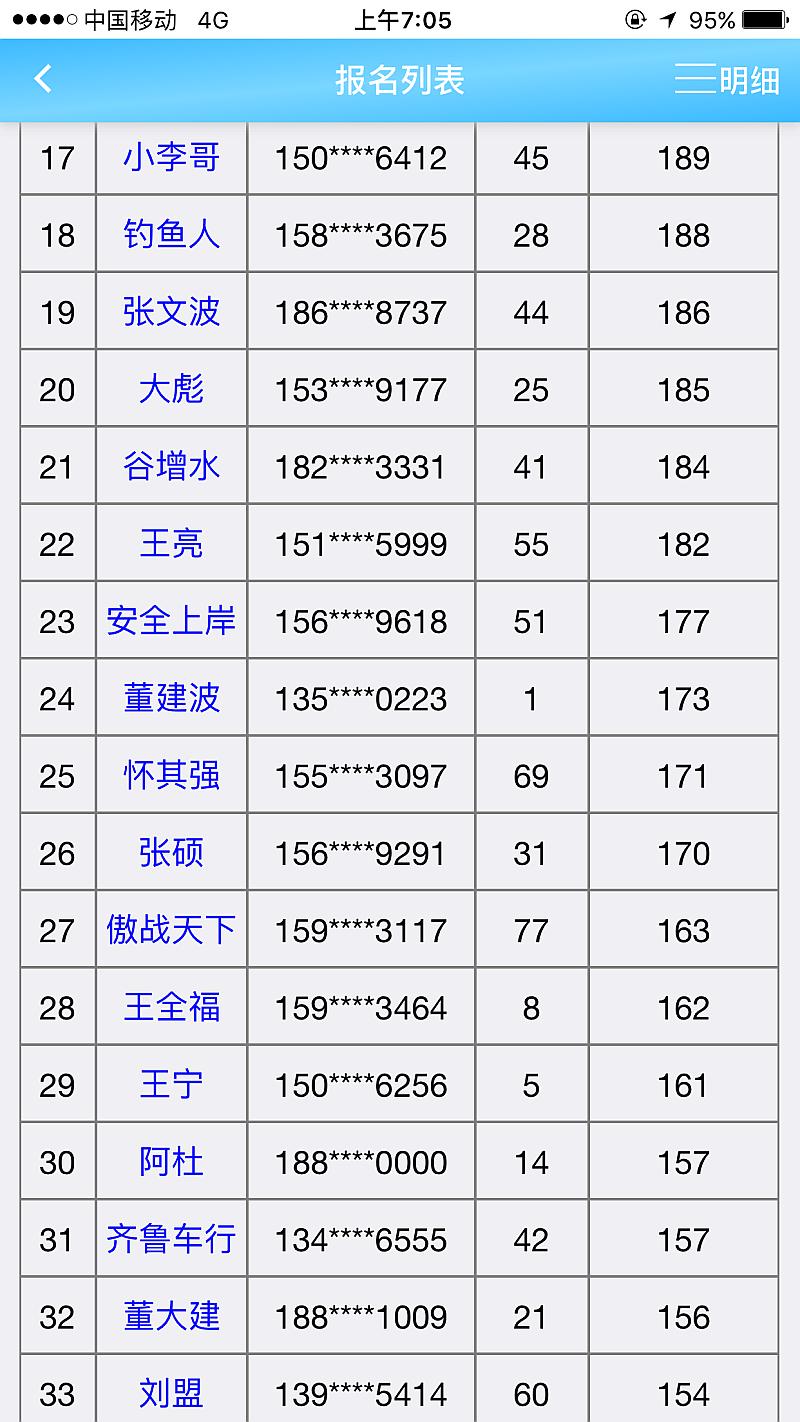Open 安全上岸 participant entry
This screenshot has width=800, height=1422.
pos(170,620)
